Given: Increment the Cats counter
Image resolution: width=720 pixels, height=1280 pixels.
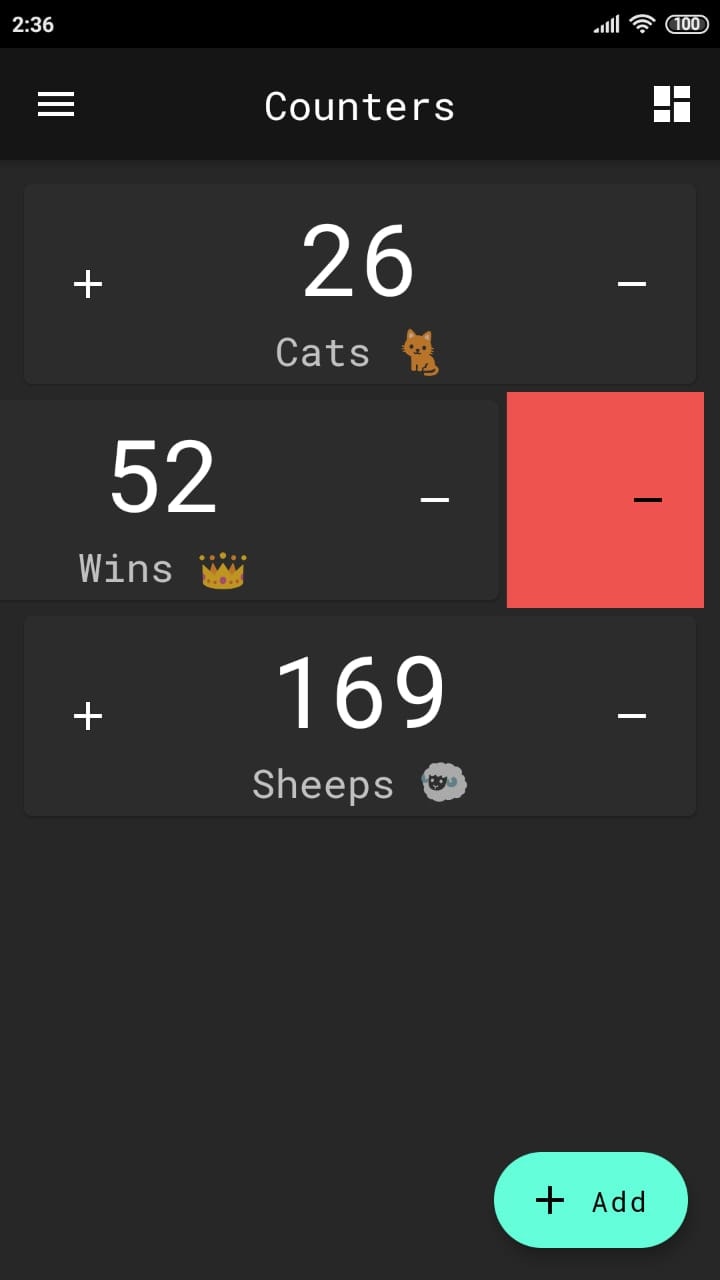Looking at the screenshot, I should (88, 284).
